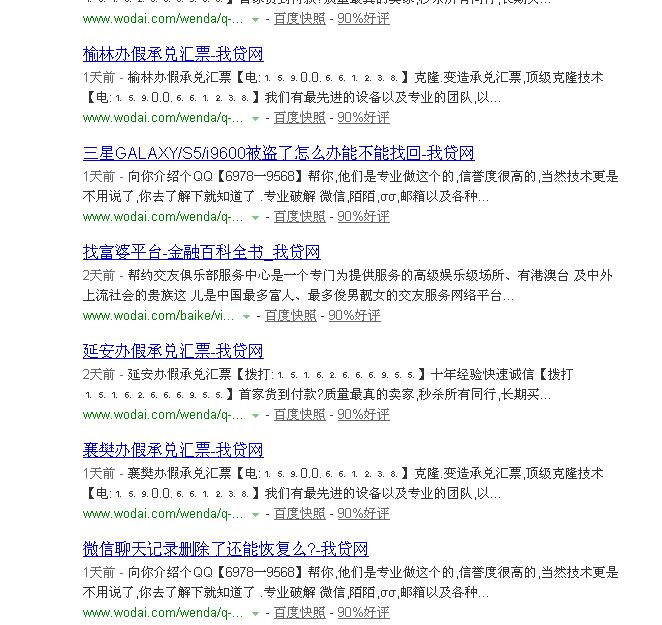
Task: Open 90%好评 rating under the 找富婆平台 result
Action: pyautogui.click(x=354, y=315)
